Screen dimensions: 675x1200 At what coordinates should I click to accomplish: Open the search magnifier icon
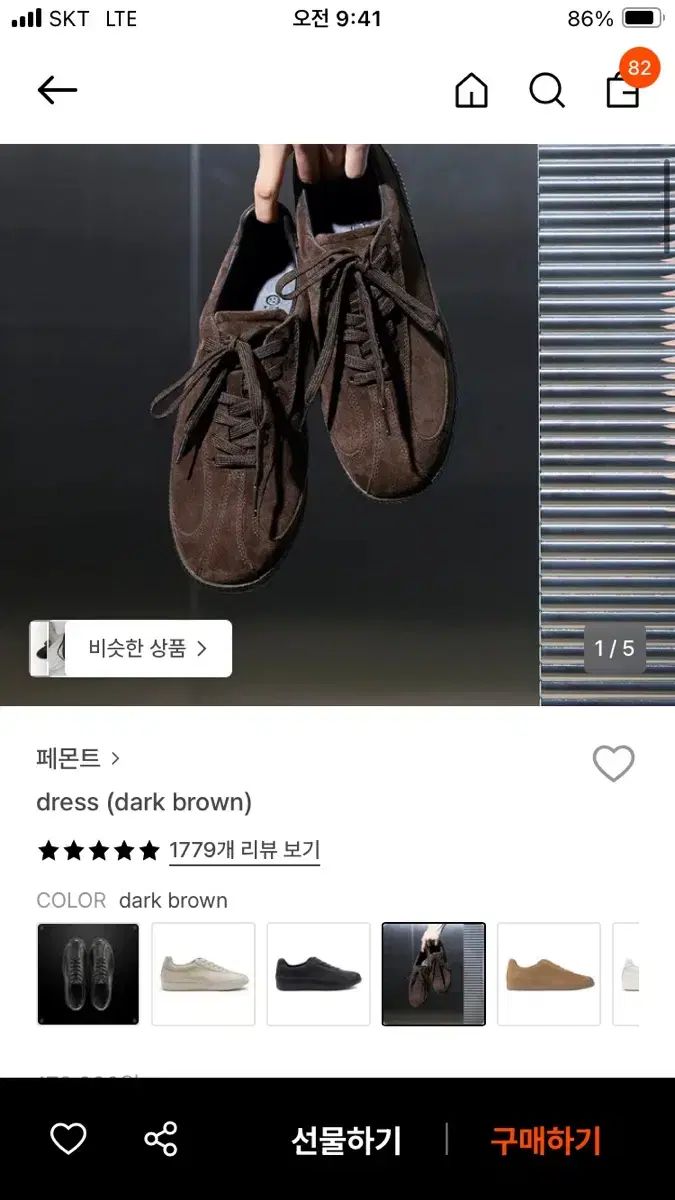pyautogui.click(x=546, y=91)
